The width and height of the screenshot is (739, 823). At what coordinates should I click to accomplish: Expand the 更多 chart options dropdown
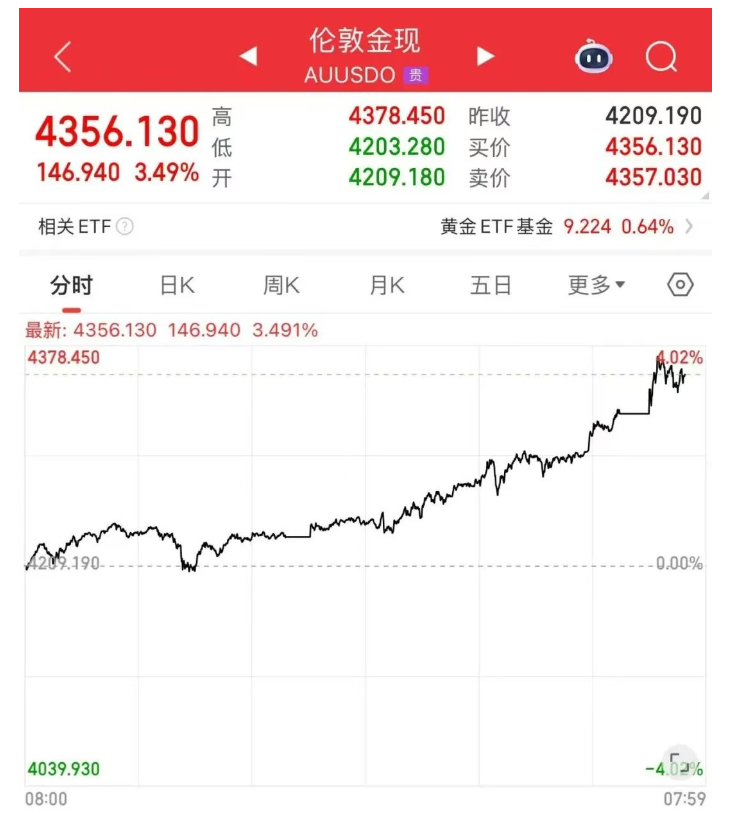point(596,286)
